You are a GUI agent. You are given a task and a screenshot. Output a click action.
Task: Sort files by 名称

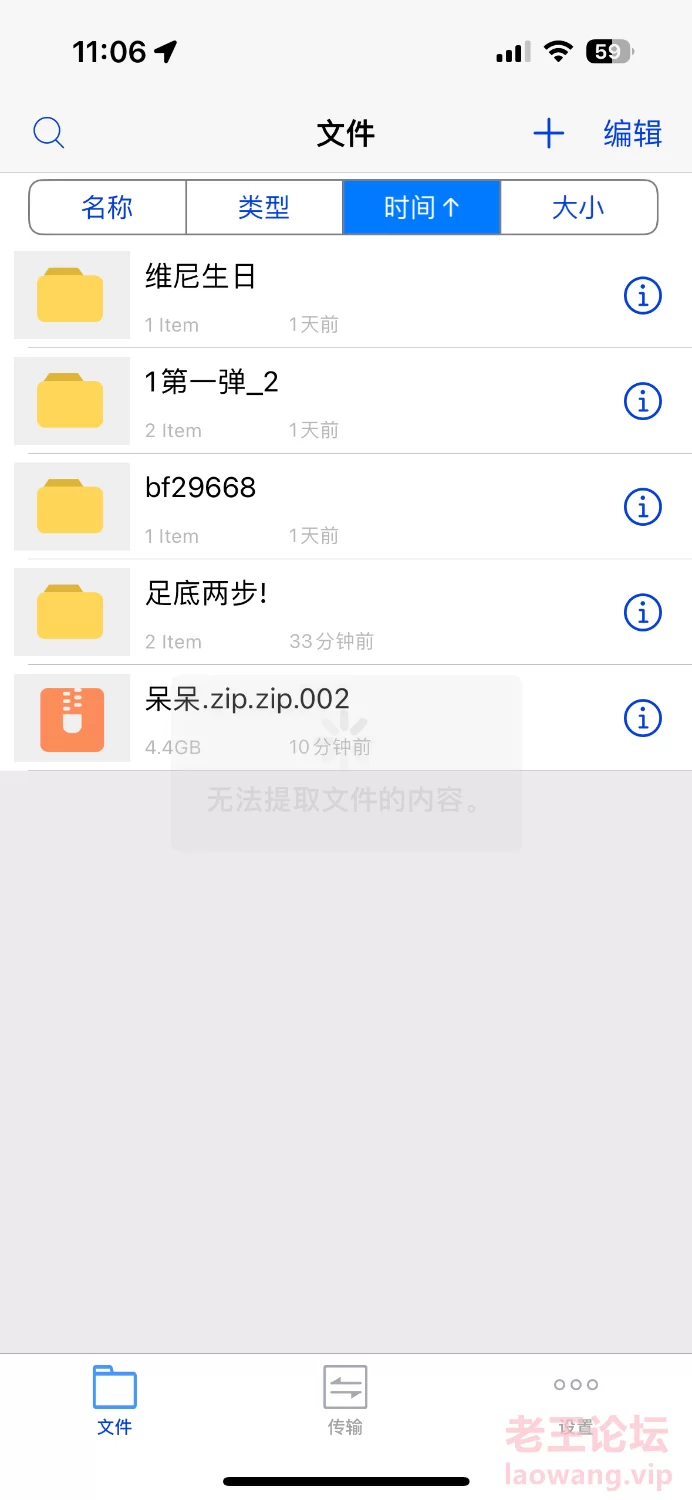[x=108, y=207]
